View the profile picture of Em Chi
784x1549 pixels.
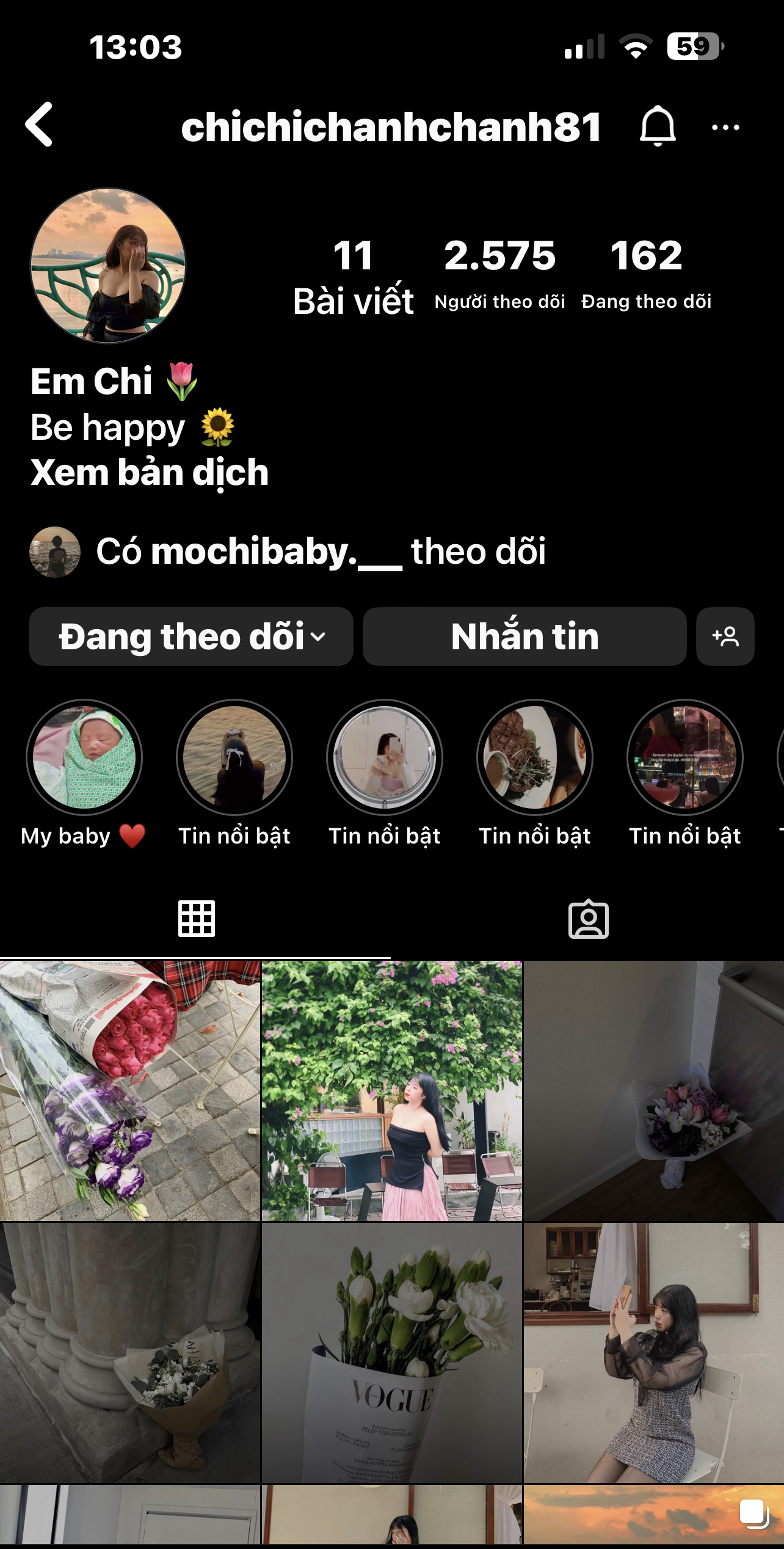tap(108, 265)
